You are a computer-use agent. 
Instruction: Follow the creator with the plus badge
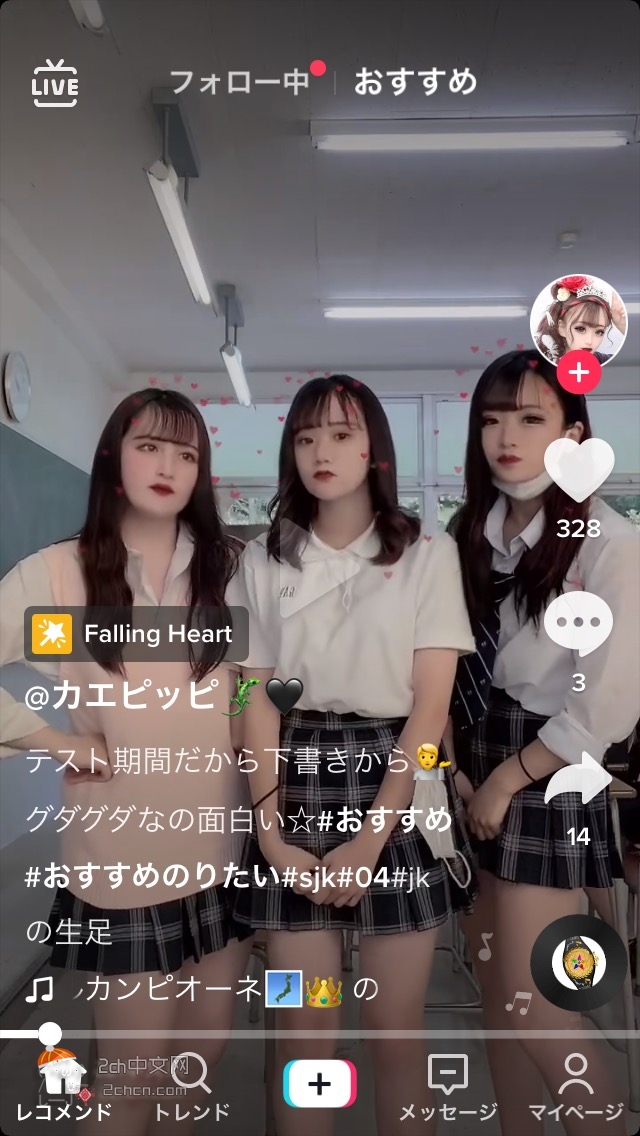tap(578, 375)
